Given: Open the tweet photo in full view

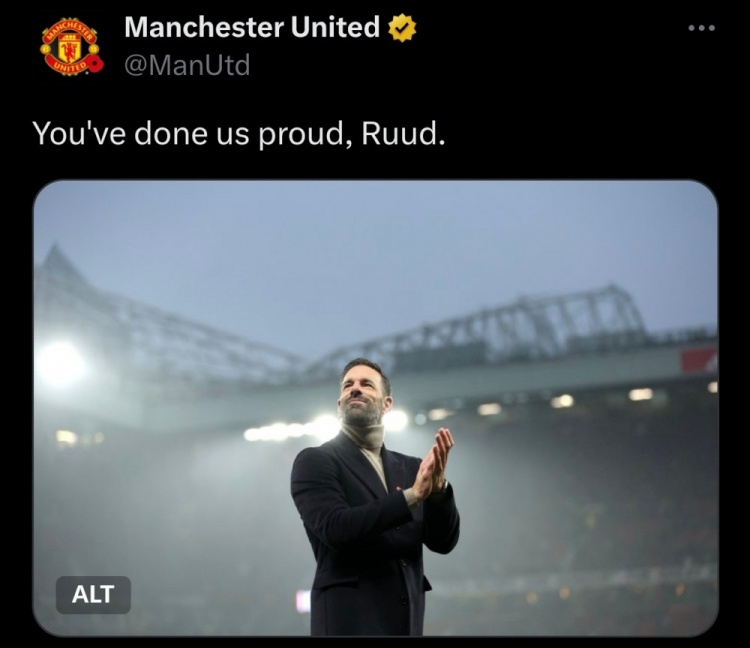Looking at the screenshot, I should click(375, 400).
